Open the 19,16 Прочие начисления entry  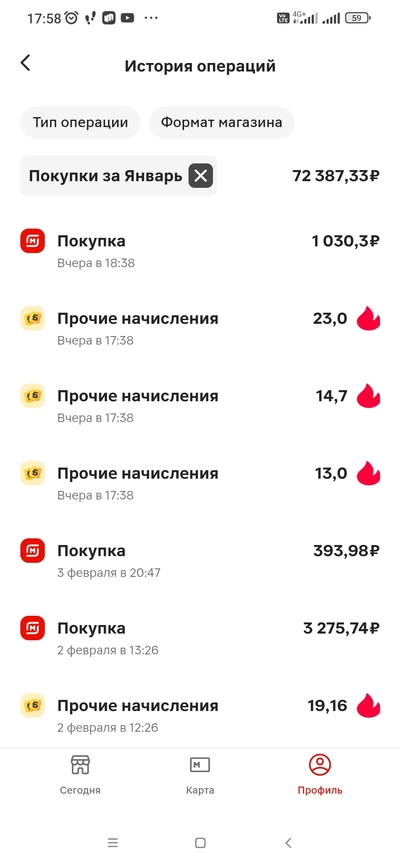click(x=200, y=716)
